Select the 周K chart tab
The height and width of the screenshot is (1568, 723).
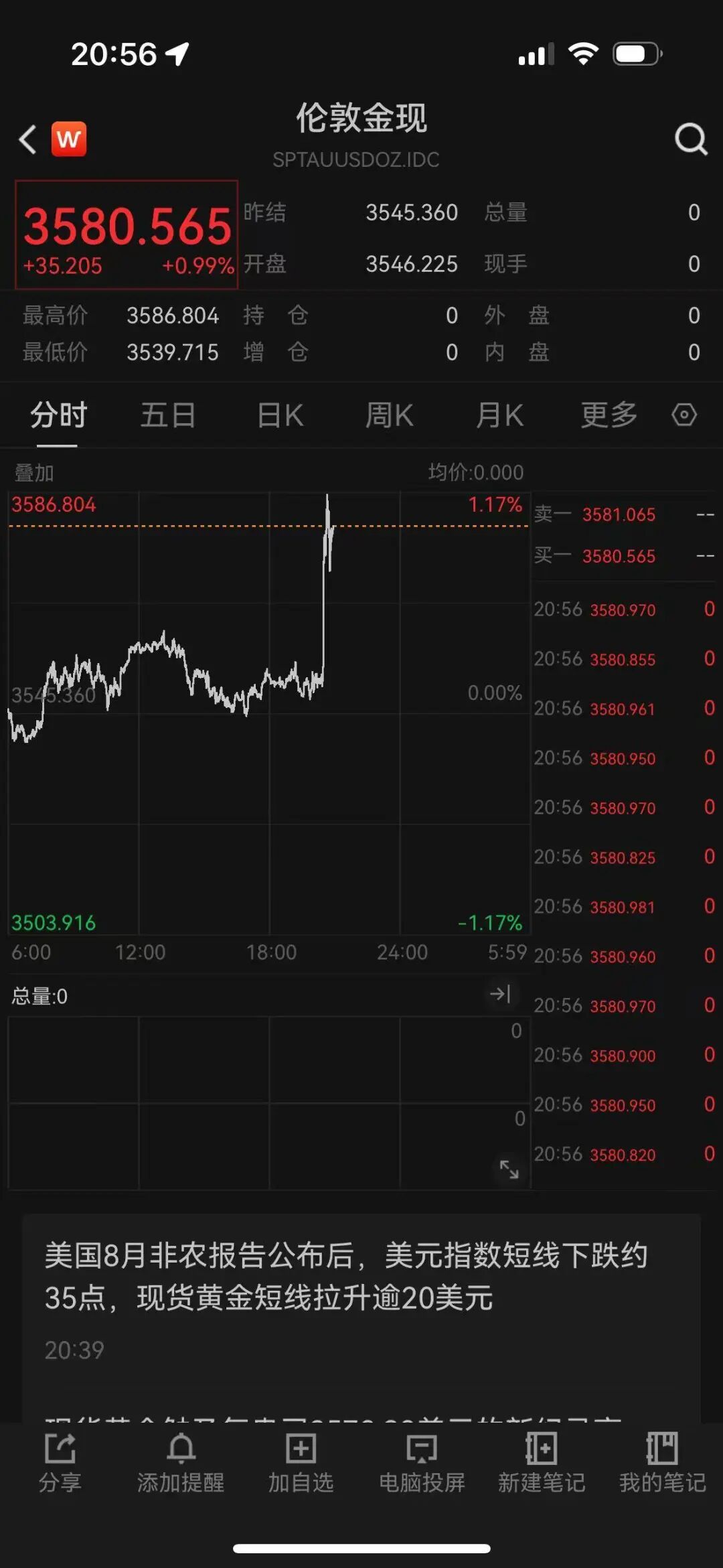(389, 415)
